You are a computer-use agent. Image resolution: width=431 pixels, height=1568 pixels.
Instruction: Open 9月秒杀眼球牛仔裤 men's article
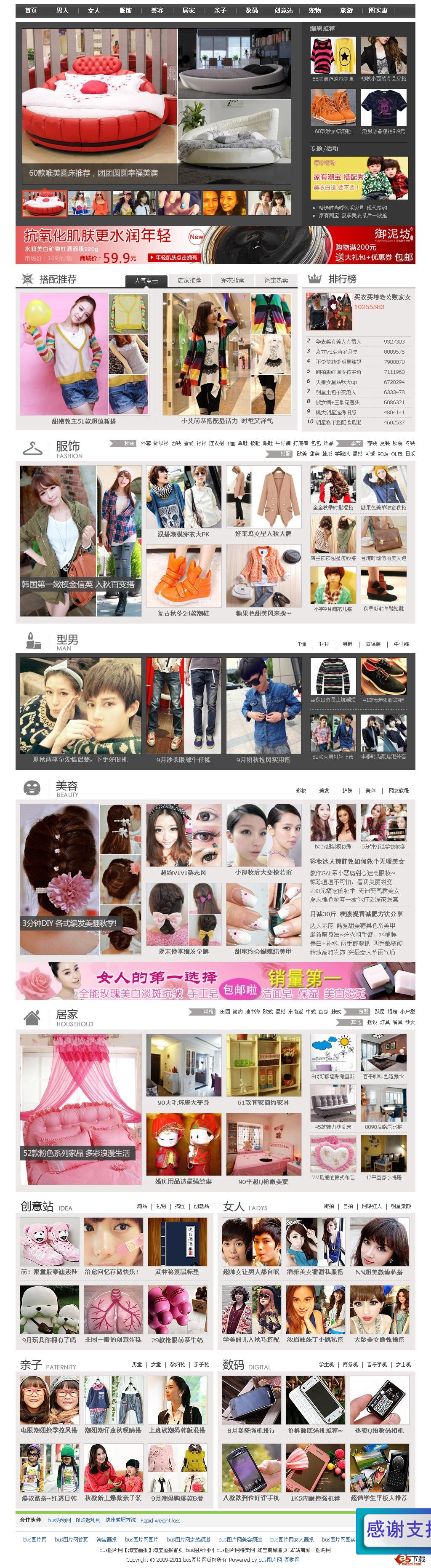[183, 759]
